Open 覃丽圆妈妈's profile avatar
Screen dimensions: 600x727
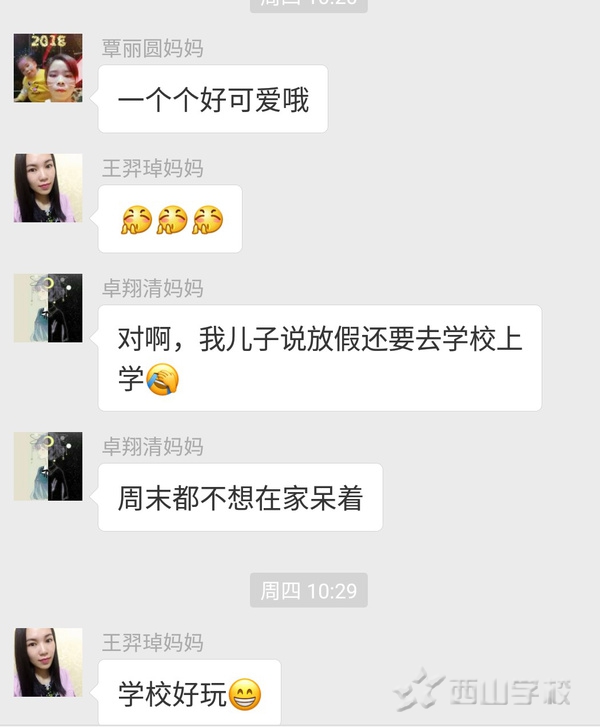pyautogui.click(x=48, y=68)
